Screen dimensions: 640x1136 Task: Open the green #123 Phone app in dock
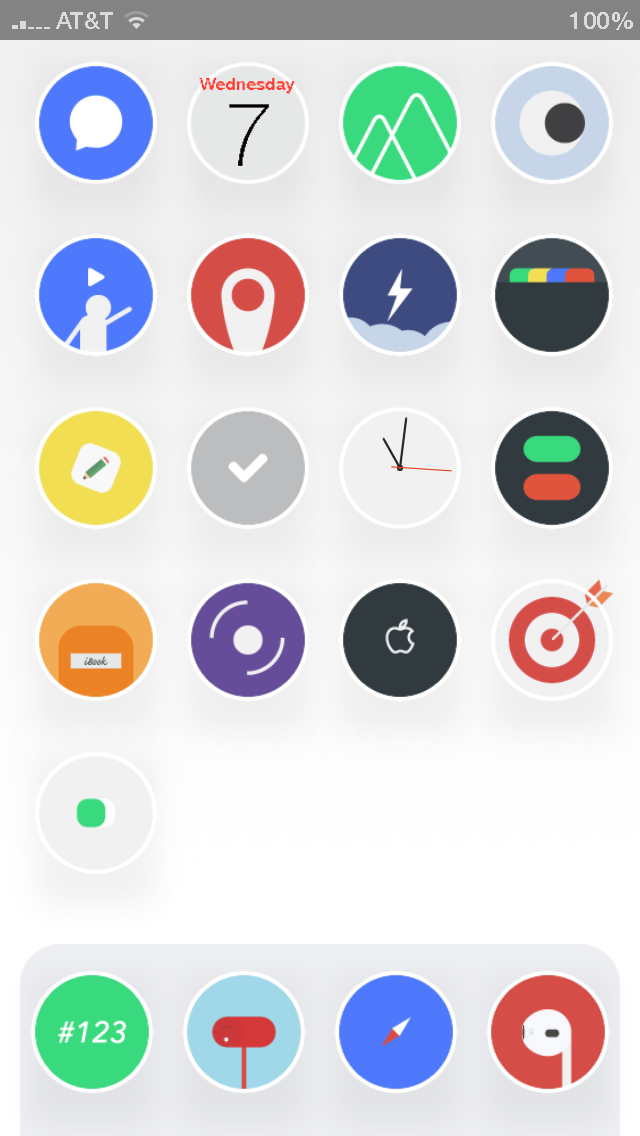(92, 1032)
